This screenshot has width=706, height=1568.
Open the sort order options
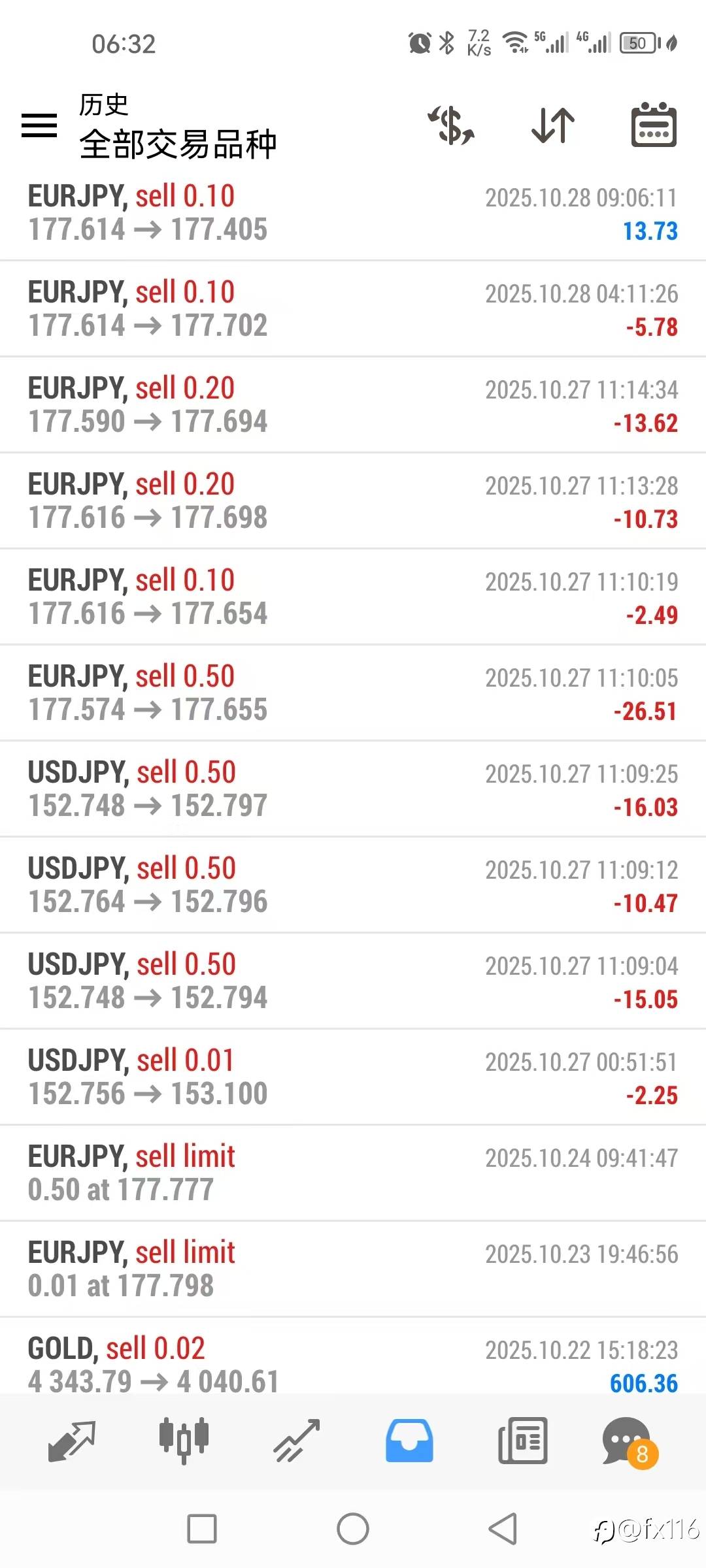[x=553, y=125]
